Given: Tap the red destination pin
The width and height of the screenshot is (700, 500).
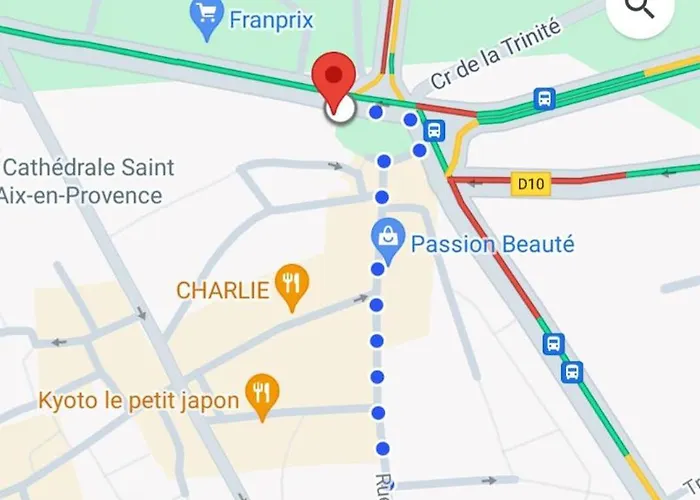Looking at the screenshot, I should pyautogui.click(x=333, y=79).
